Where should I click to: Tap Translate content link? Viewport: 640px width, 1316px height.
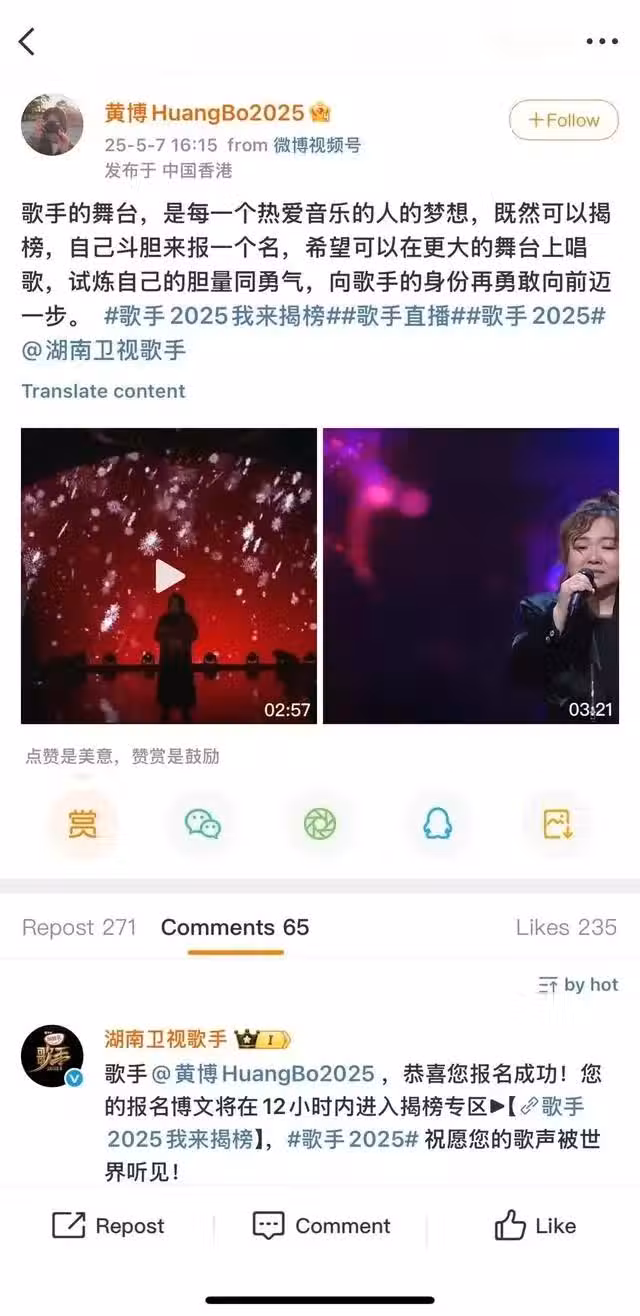point(103,391)
